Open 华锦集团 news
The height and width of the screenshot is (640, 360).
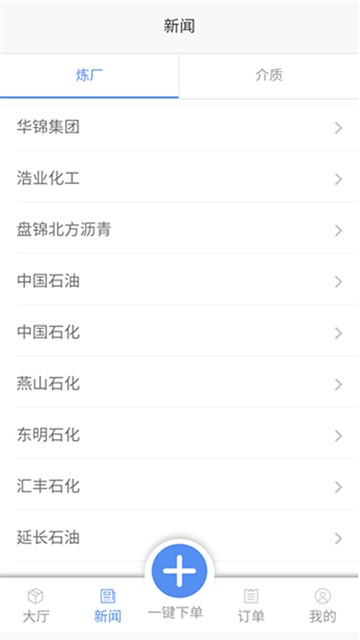(180, 128)
